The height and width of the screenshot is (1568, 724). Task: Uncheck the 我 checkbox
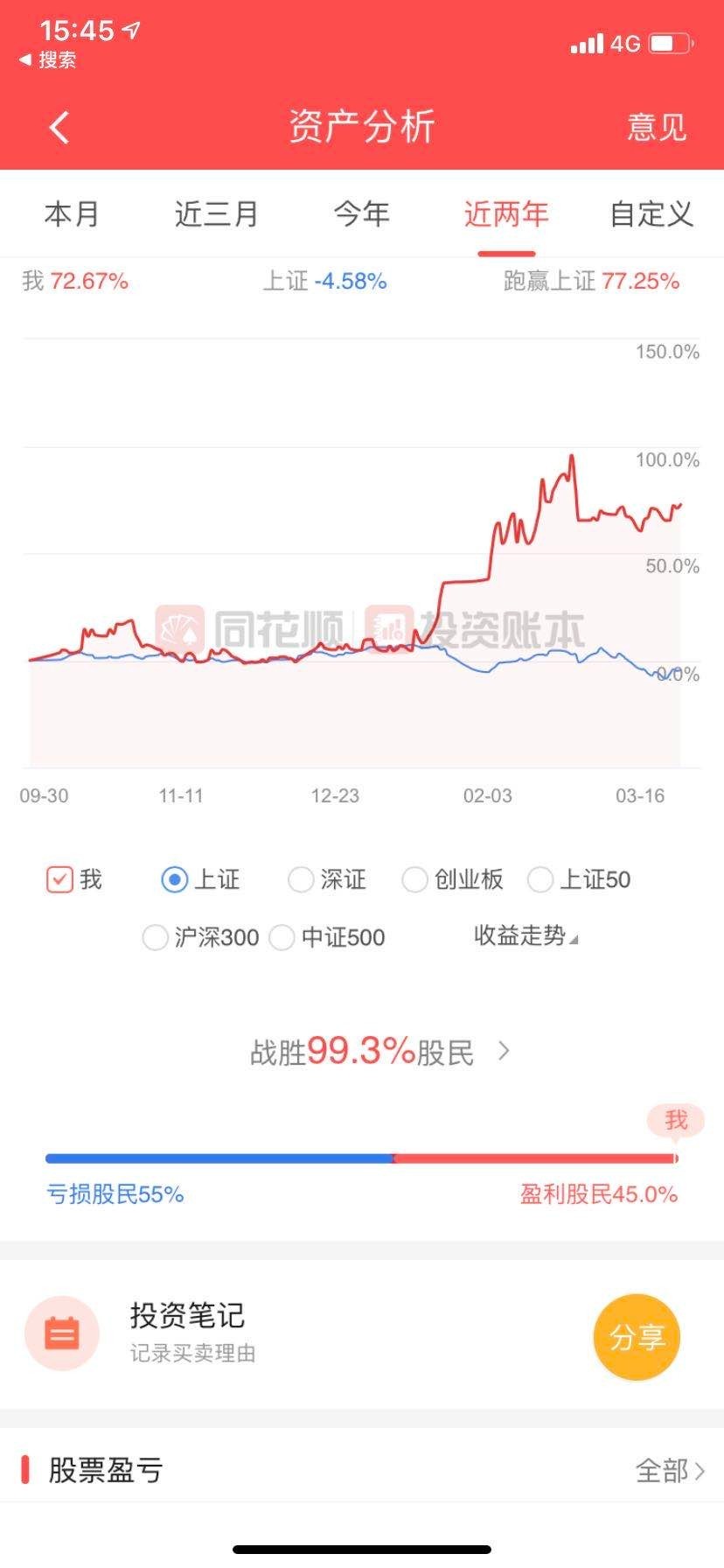click(x=59, y=879)
